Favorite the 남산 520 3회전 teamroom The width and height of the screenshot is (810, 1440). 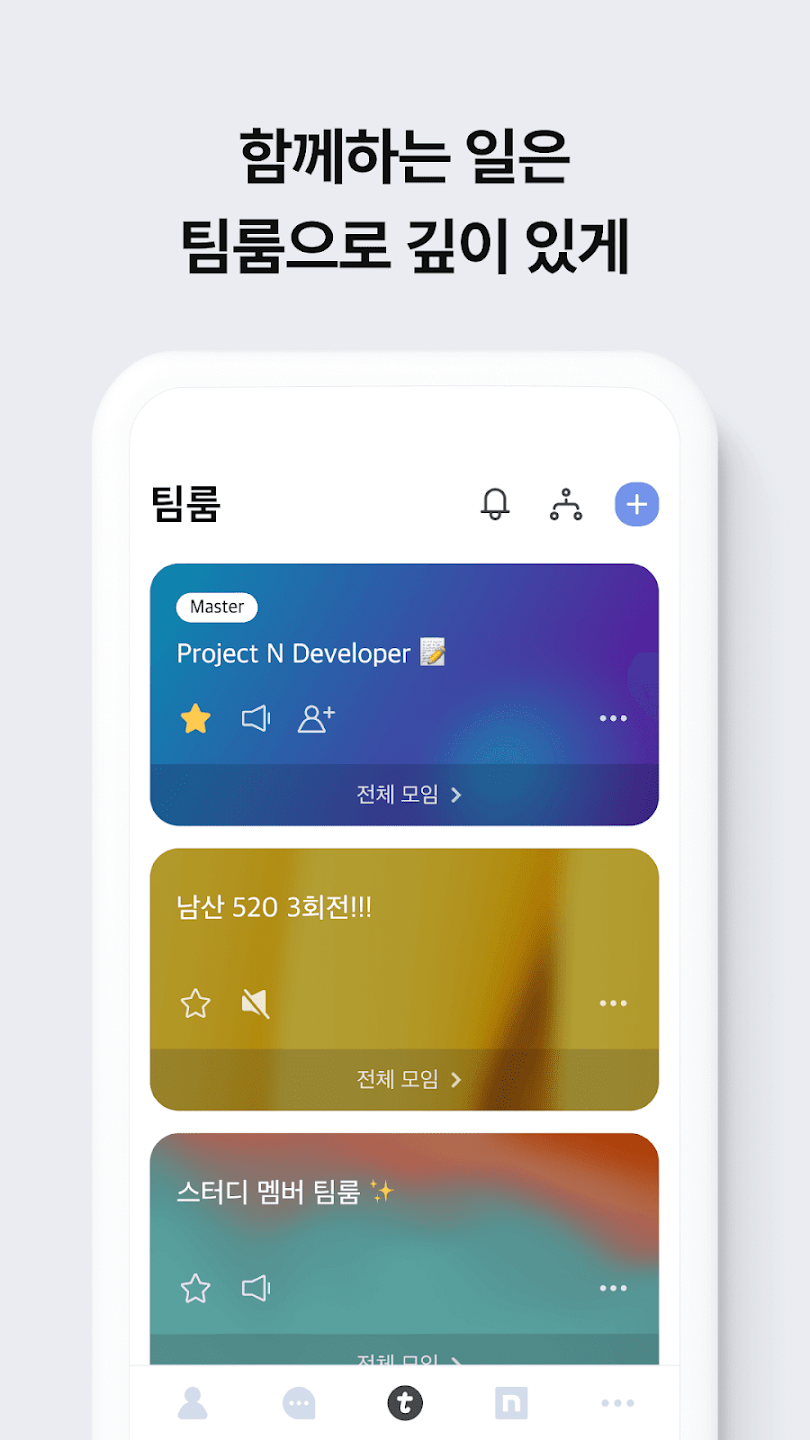click(x=195, y=1003)
